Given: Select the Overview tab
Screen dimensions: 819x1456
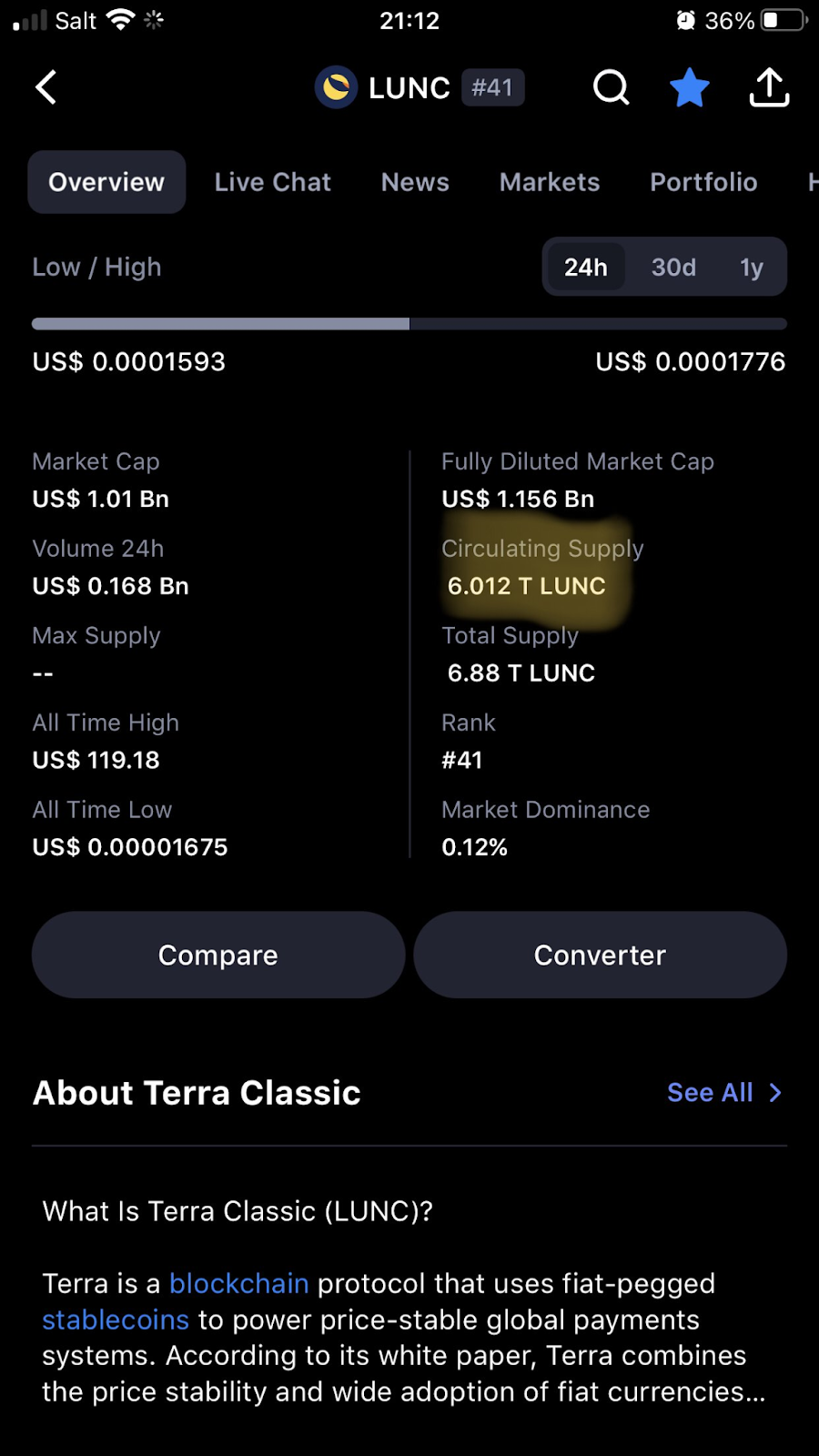Looking at the screenshot, I should click(106, 182).
